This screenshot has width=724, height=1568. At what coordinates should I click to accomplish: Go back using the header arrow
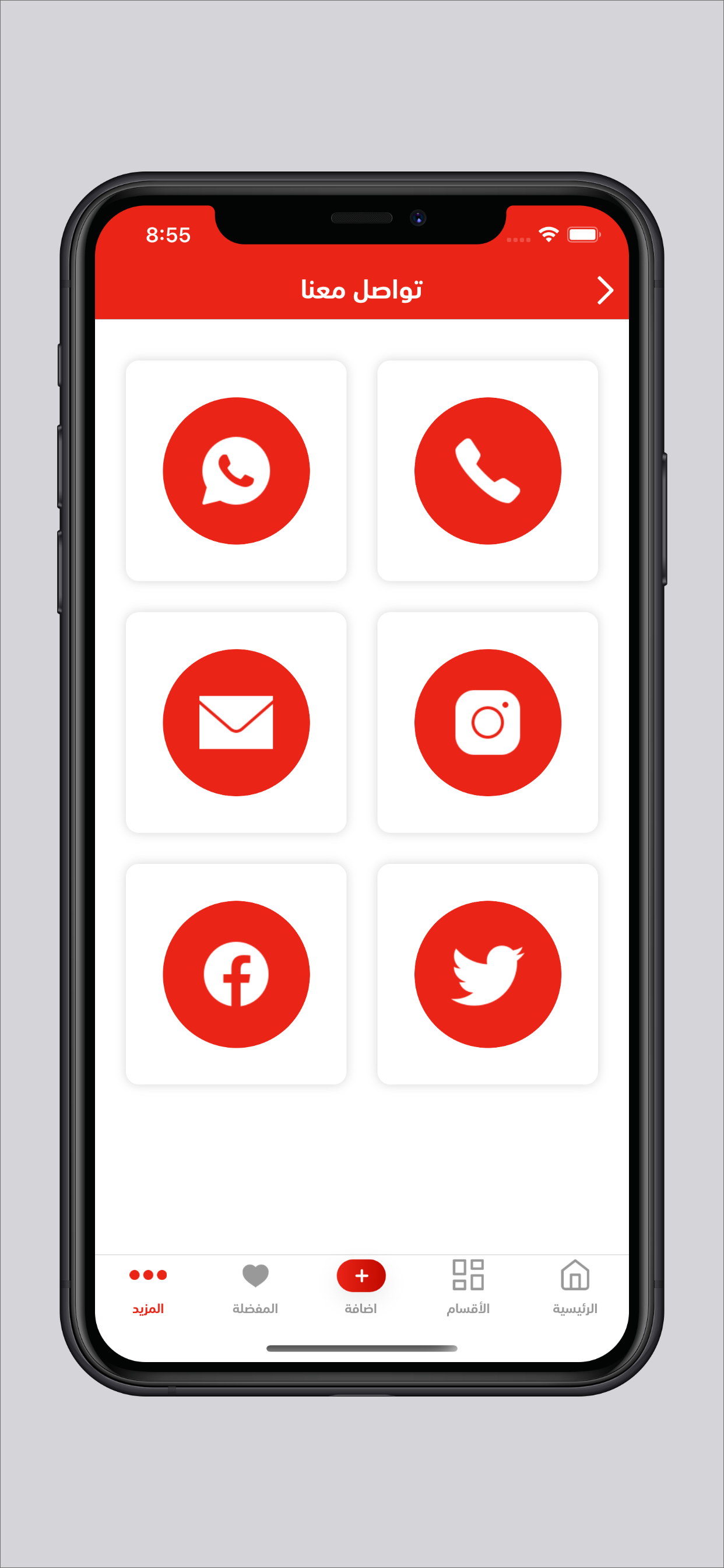[604, 290]
